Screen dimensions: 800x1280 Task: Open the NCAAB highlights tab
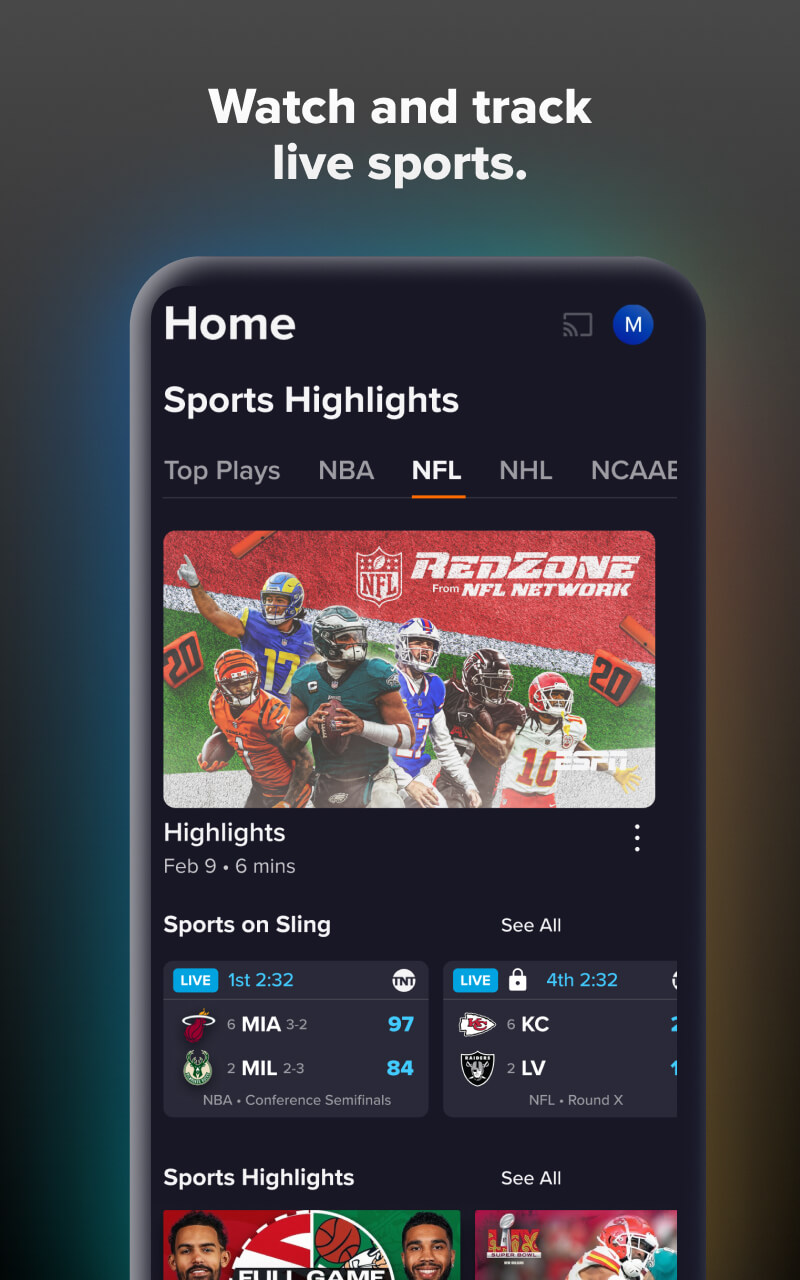click(634, 470)
